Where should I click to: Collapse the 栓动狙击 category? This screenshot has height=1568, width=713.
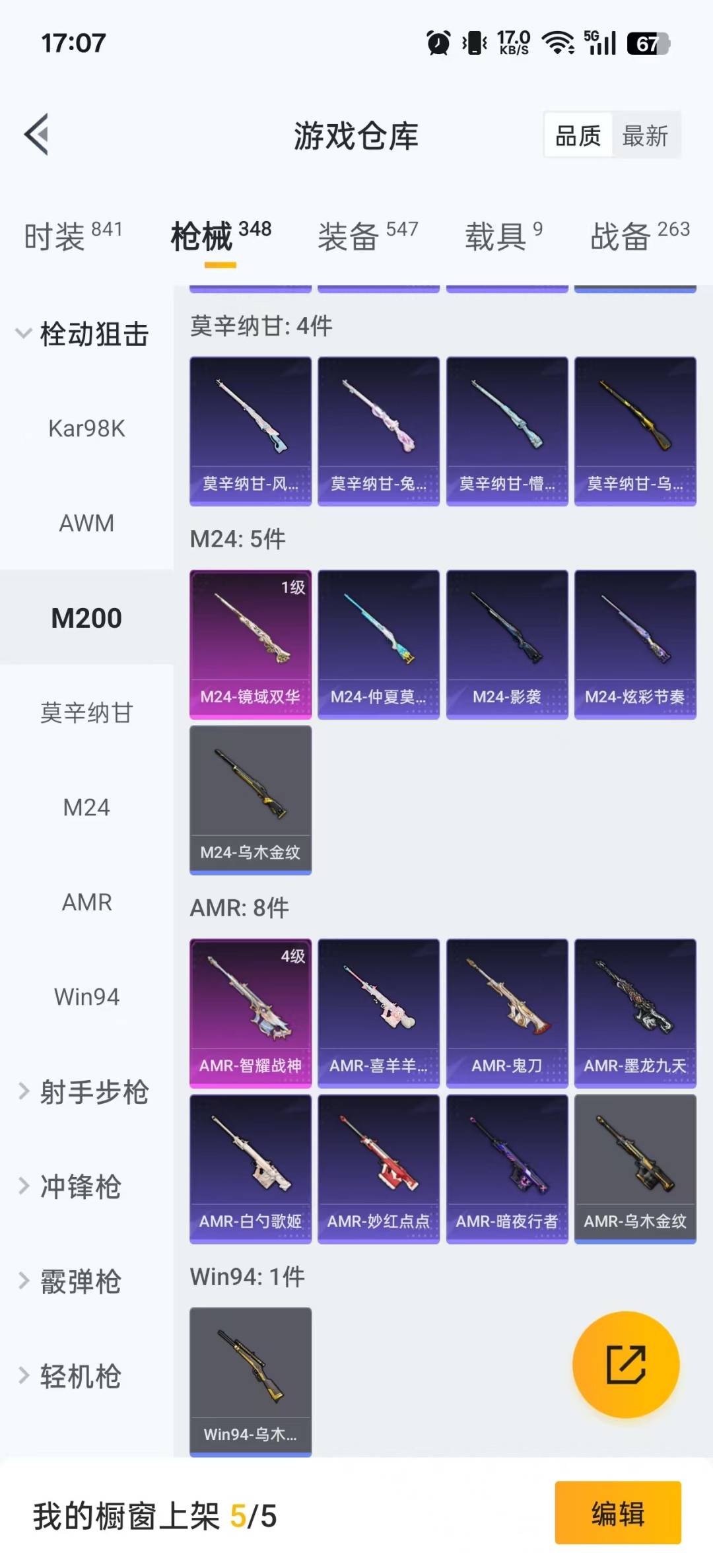[83, 334]
